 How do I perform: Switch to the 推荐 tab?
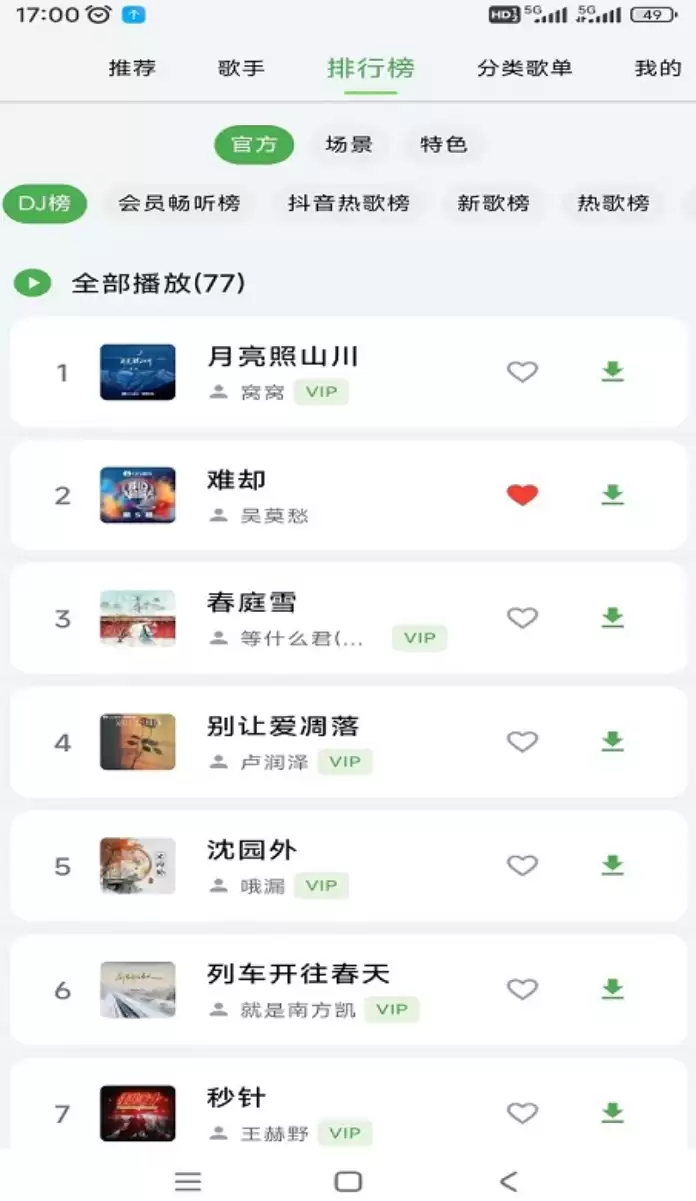coord(132,68)
